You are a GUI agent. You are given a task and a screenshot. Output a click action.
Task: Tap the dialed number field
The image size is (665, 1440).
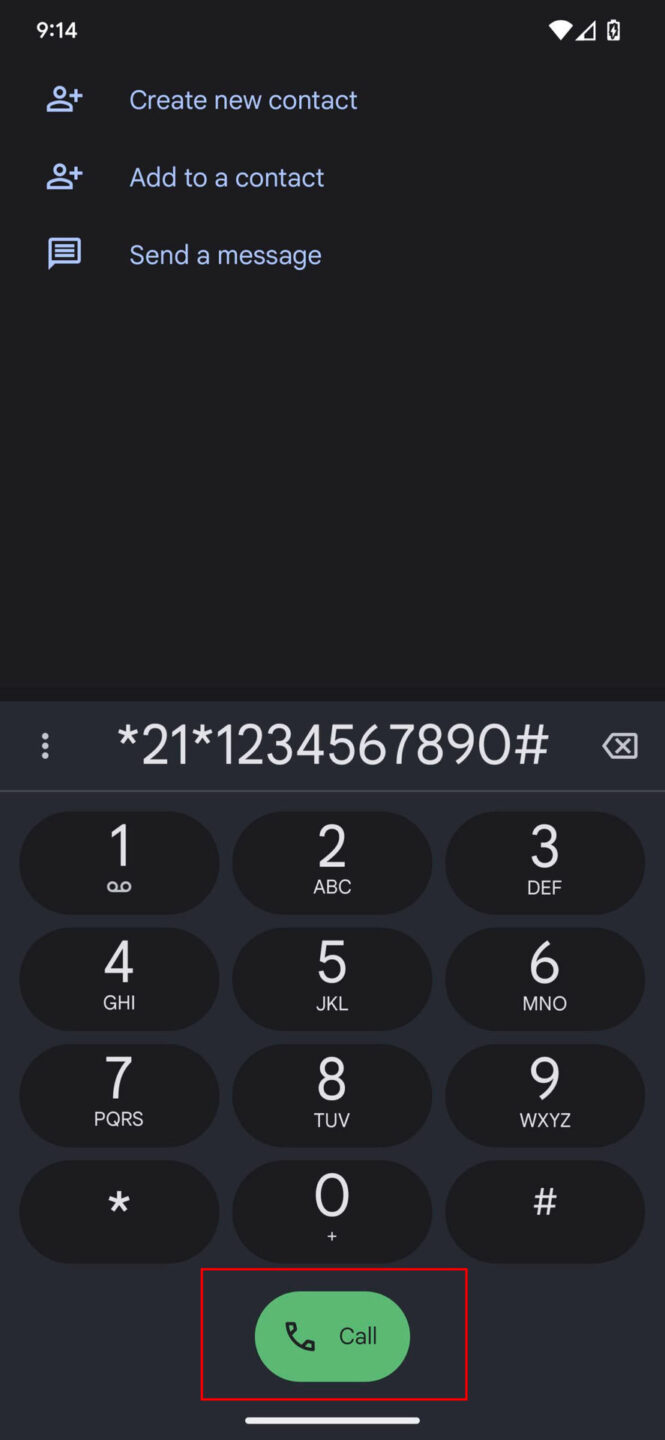[x=332, y=746]
